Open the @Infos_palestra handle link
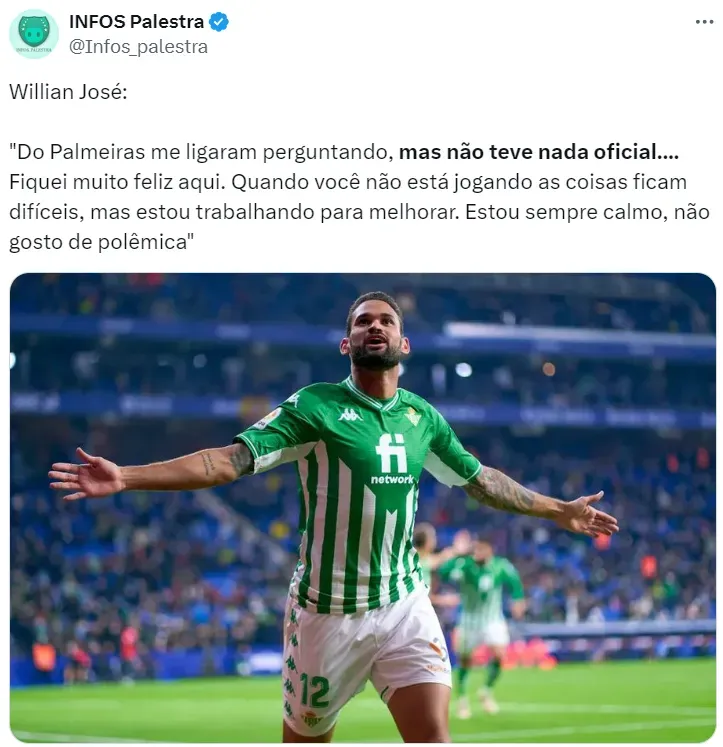This screenshot has width=723, height=747. tap(138, 46)
